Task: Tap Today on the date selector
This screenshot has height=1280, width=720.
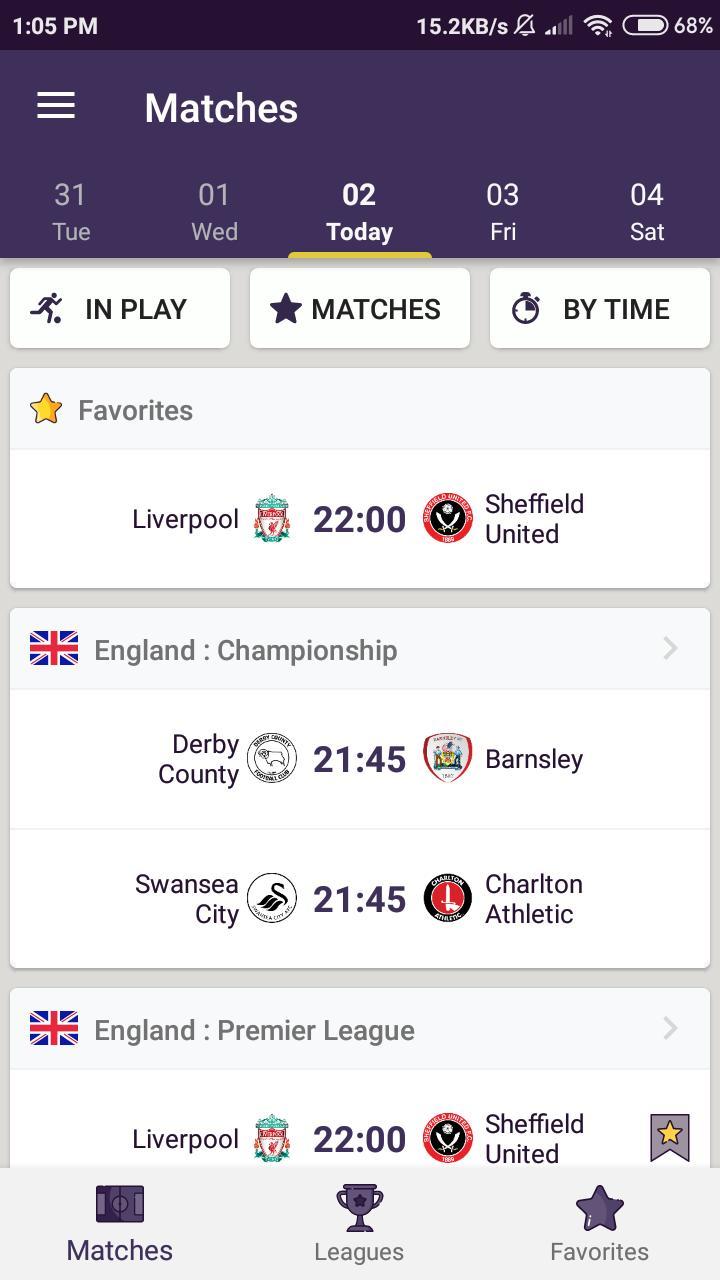Action: [359, 210]
